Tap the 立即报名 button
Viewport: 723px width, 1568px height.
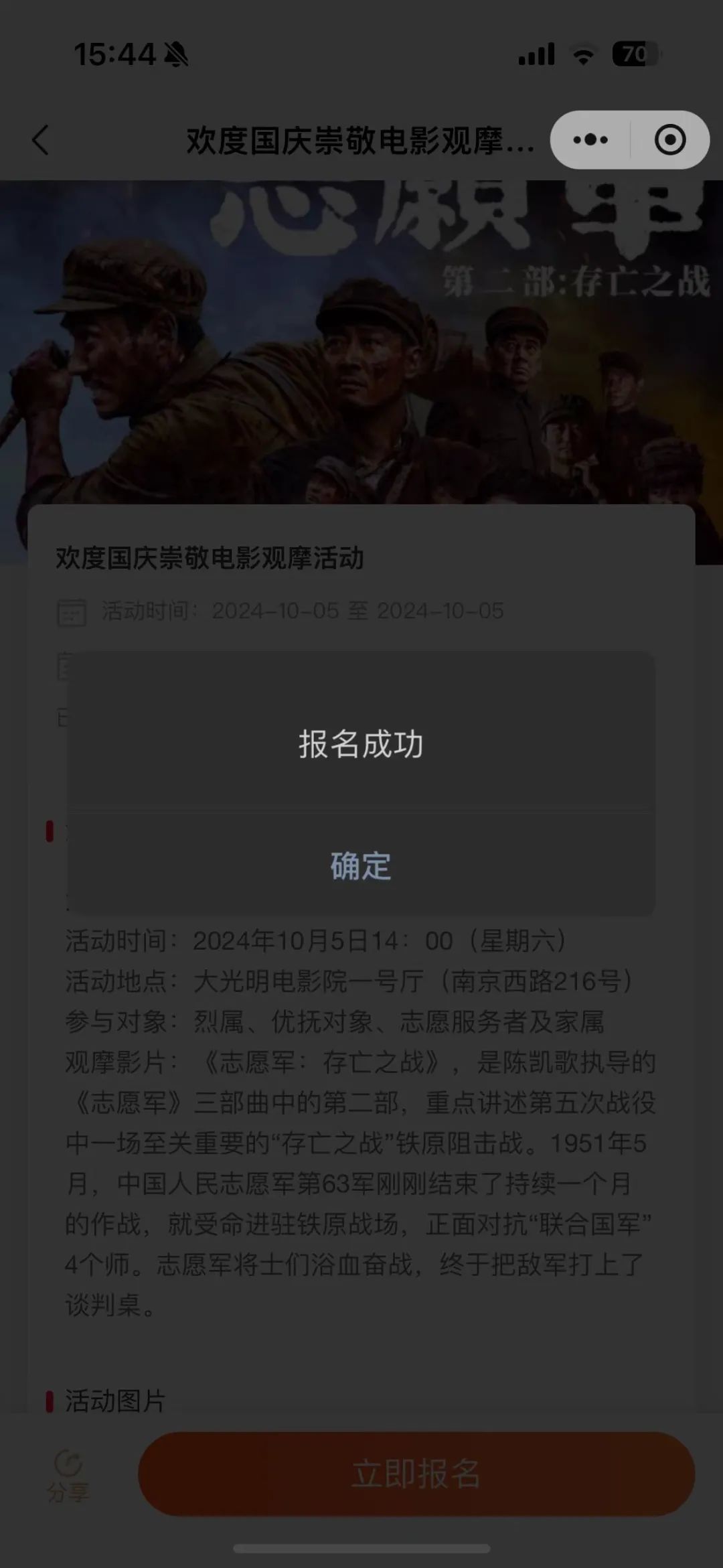click(416, 1474)
